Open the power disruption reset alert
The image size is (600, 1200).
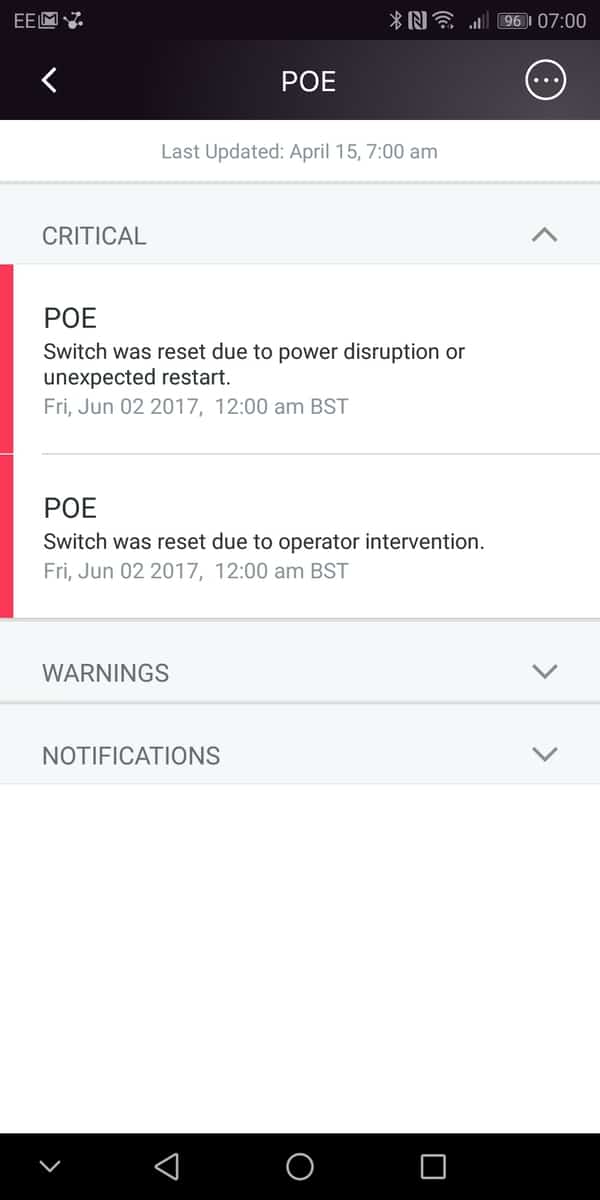tap(300, 360)
